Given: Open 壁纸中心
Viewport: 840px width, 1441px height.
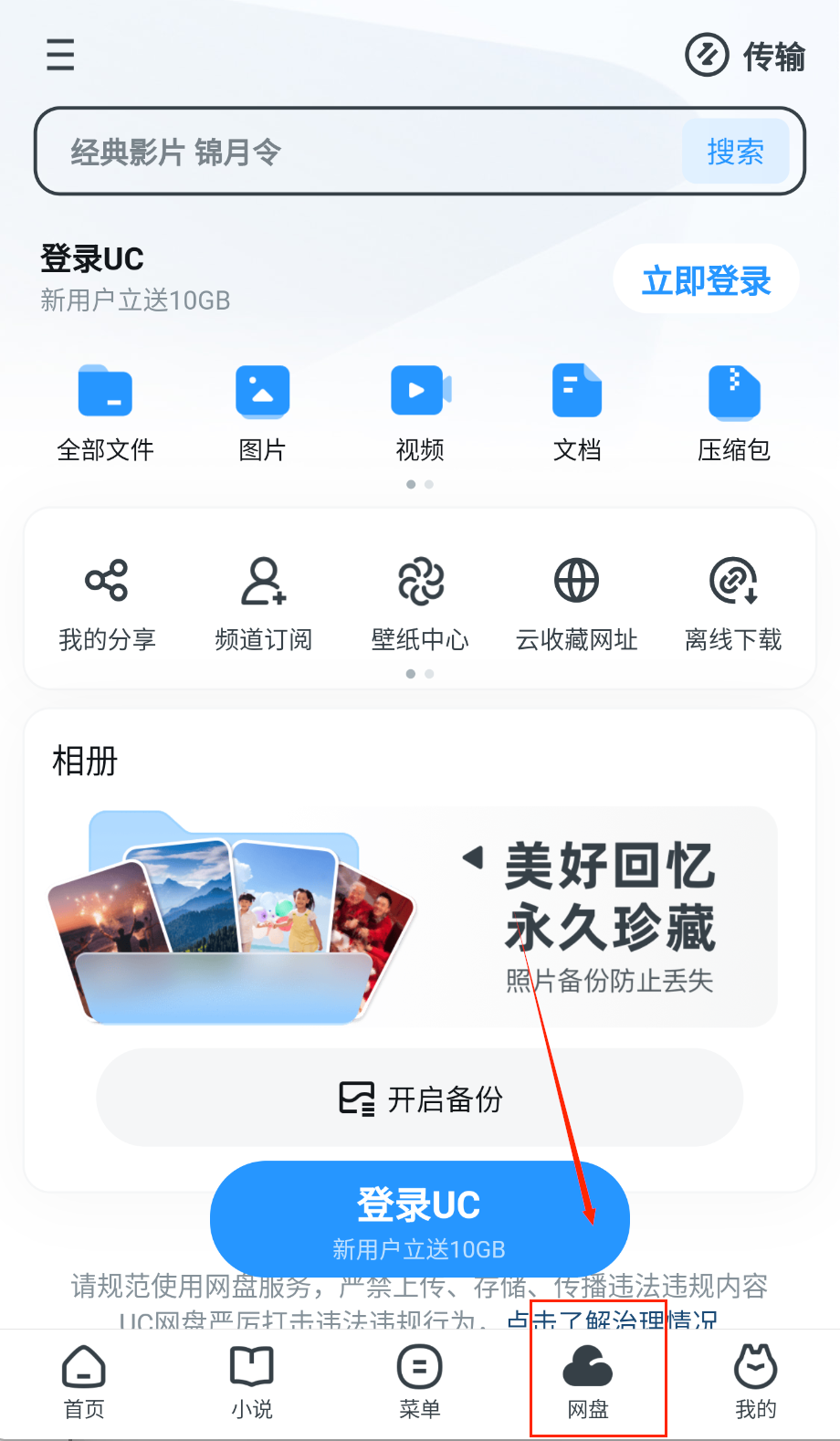Looking at the screenshot, I should (x=420, y=604).
